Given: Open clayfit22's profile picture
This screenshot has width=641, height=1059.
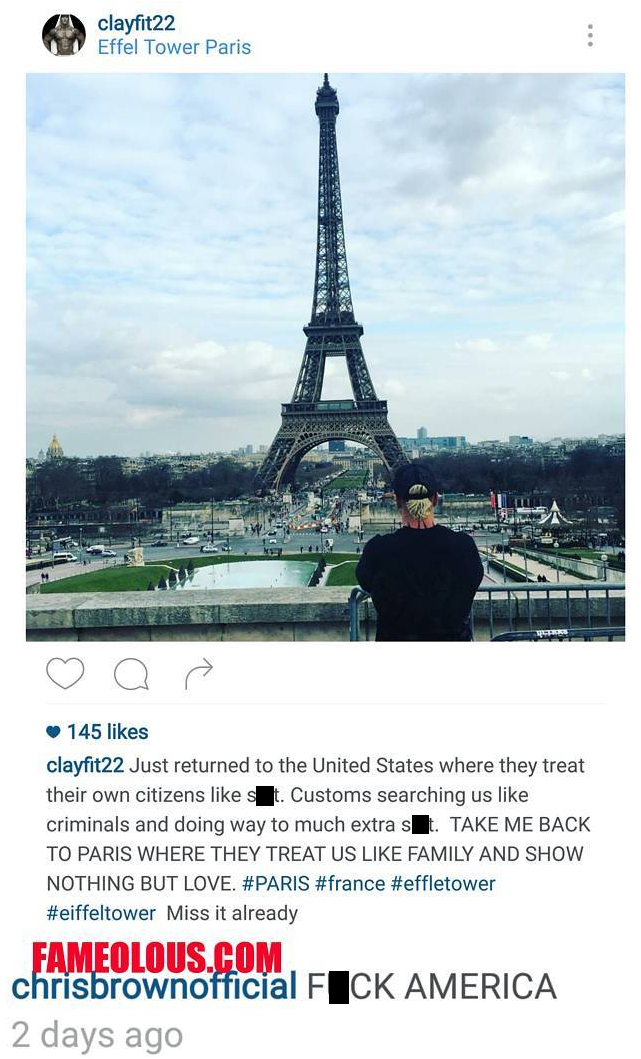Looking at the screenshot, I should 64,34.
